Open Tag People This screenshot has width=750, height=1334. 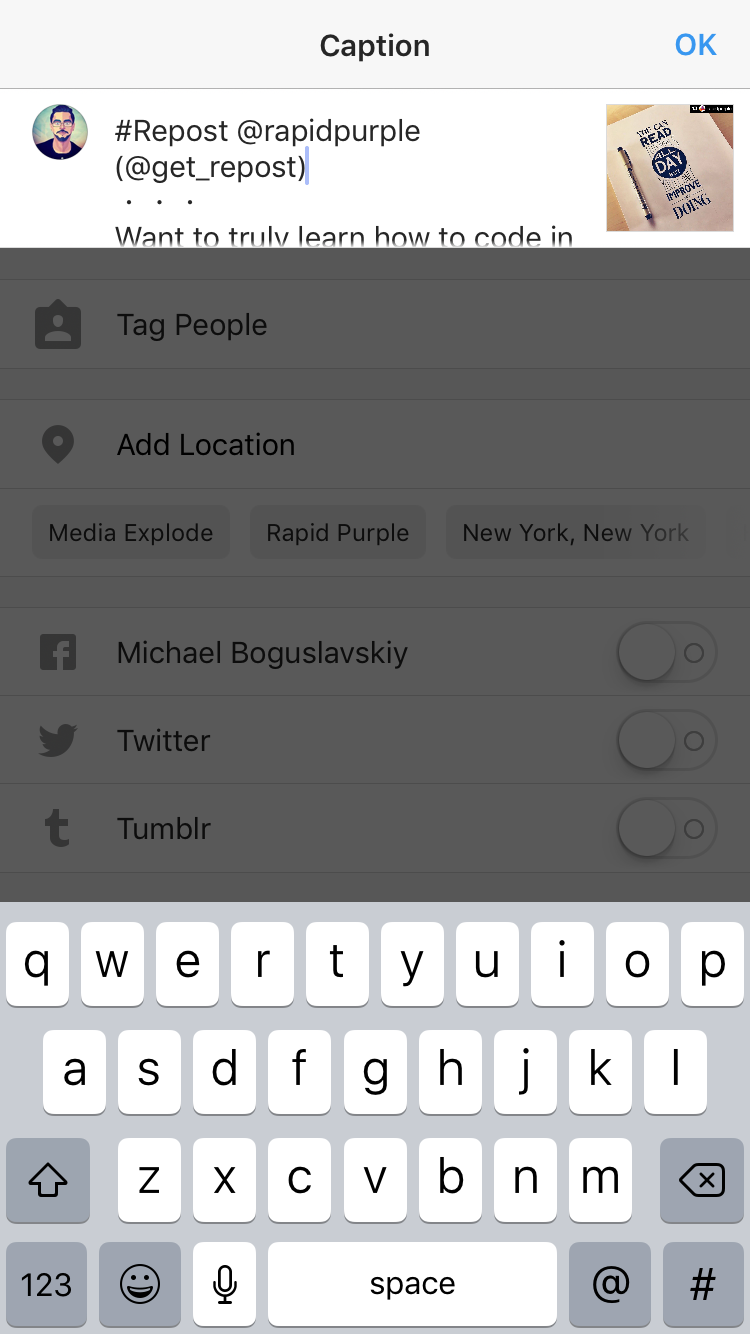click(x=375, y=325)
